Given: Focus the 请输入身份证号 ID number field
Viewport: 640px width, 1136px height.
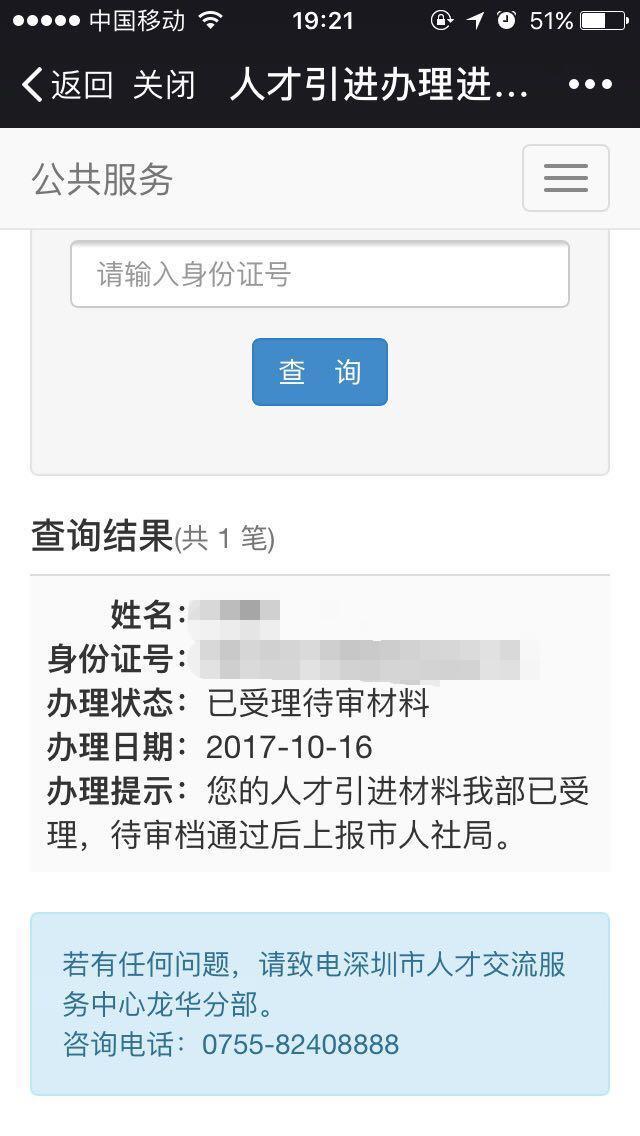Looking at the screenshot, I should click(x=320, y=274).
